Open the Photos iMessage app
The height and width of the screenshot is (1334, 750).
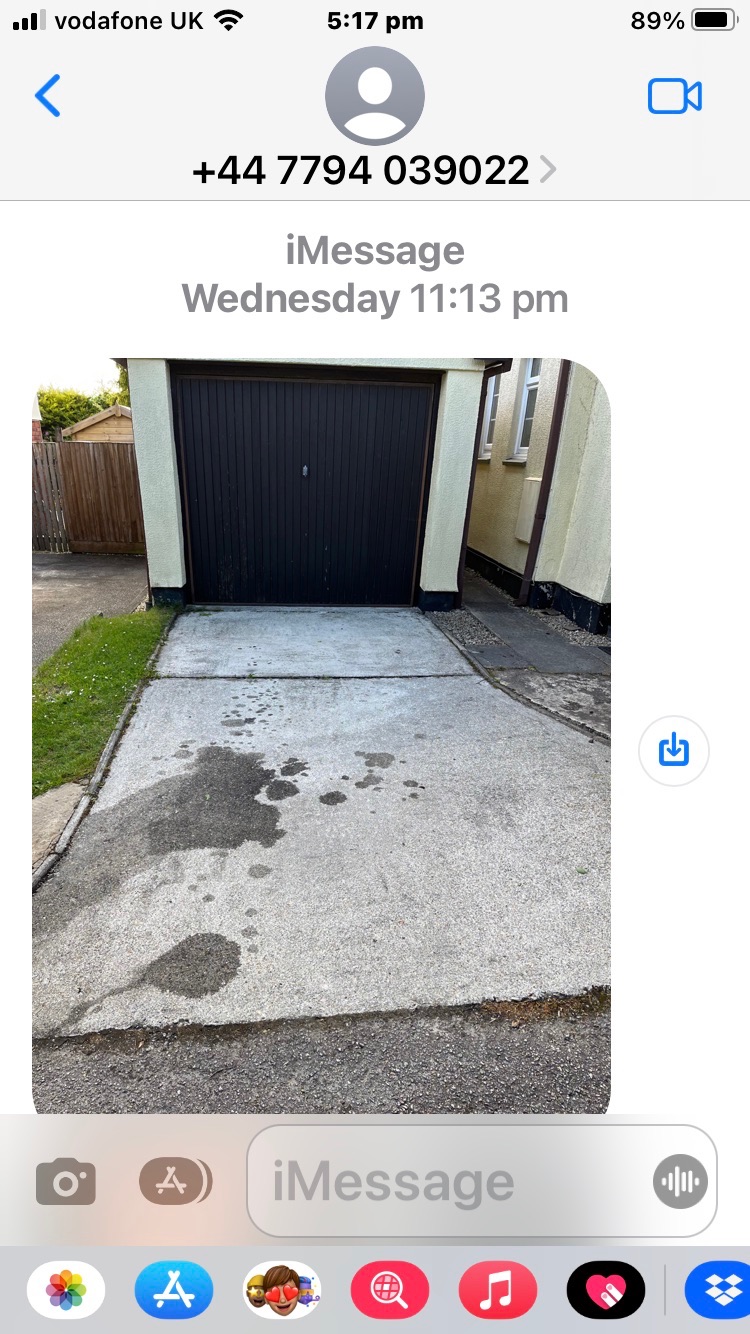click(x=66, y=1290)
